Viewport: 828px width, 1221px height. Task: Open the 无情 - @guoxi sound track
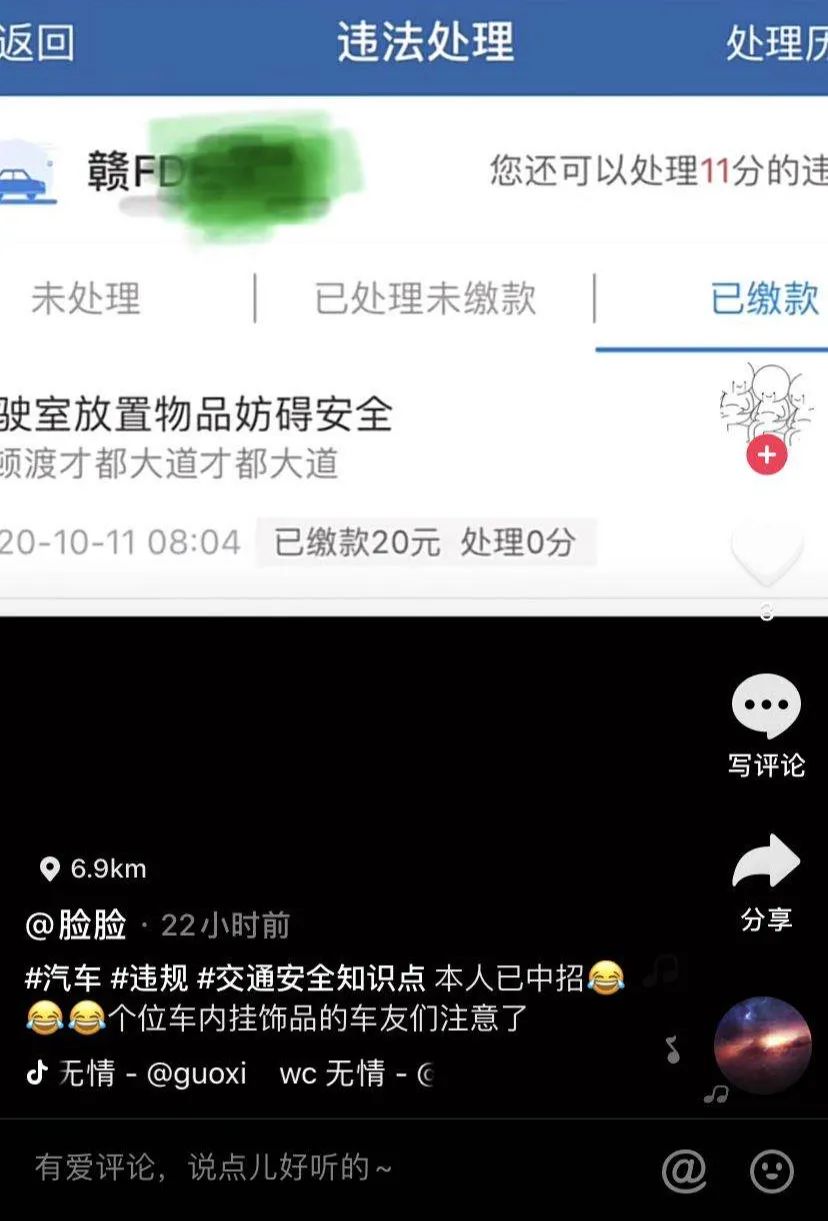click(150, 1074)
